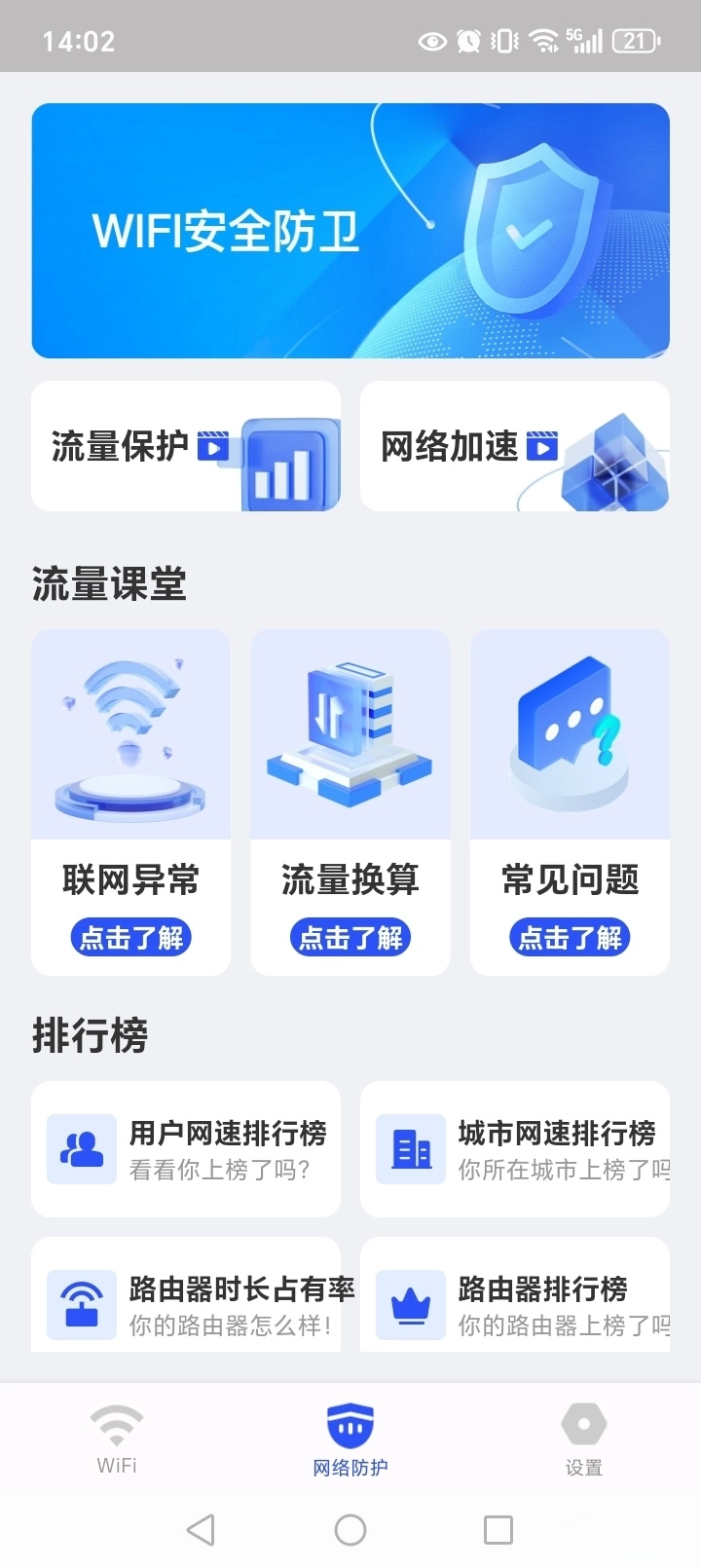Viewport: 701px width, 1568px height.
Task: Open 用户网速排行榜 ranking
Action: [x=186, y=1149]
